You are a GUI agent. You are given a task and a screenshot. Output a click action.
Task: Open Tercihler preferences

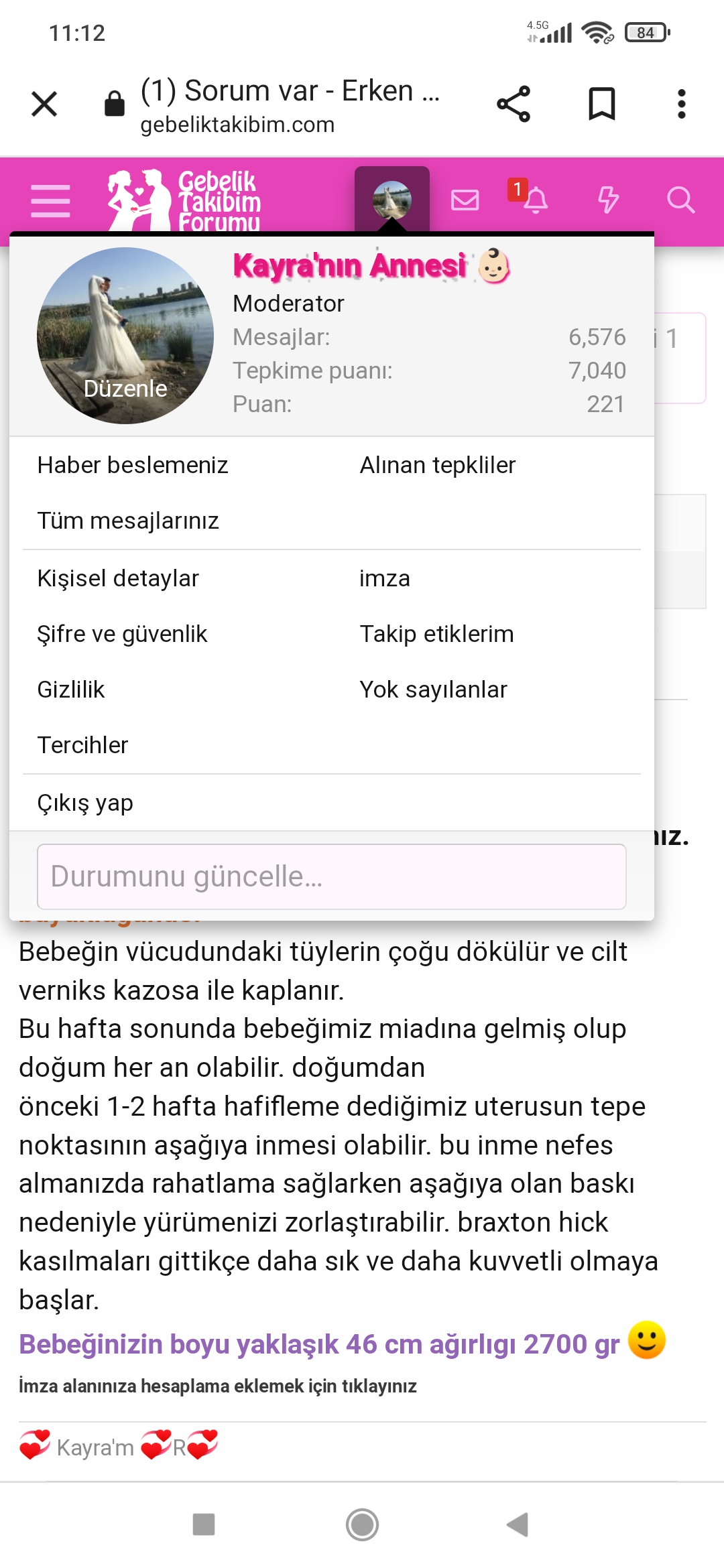click(83, 744)
